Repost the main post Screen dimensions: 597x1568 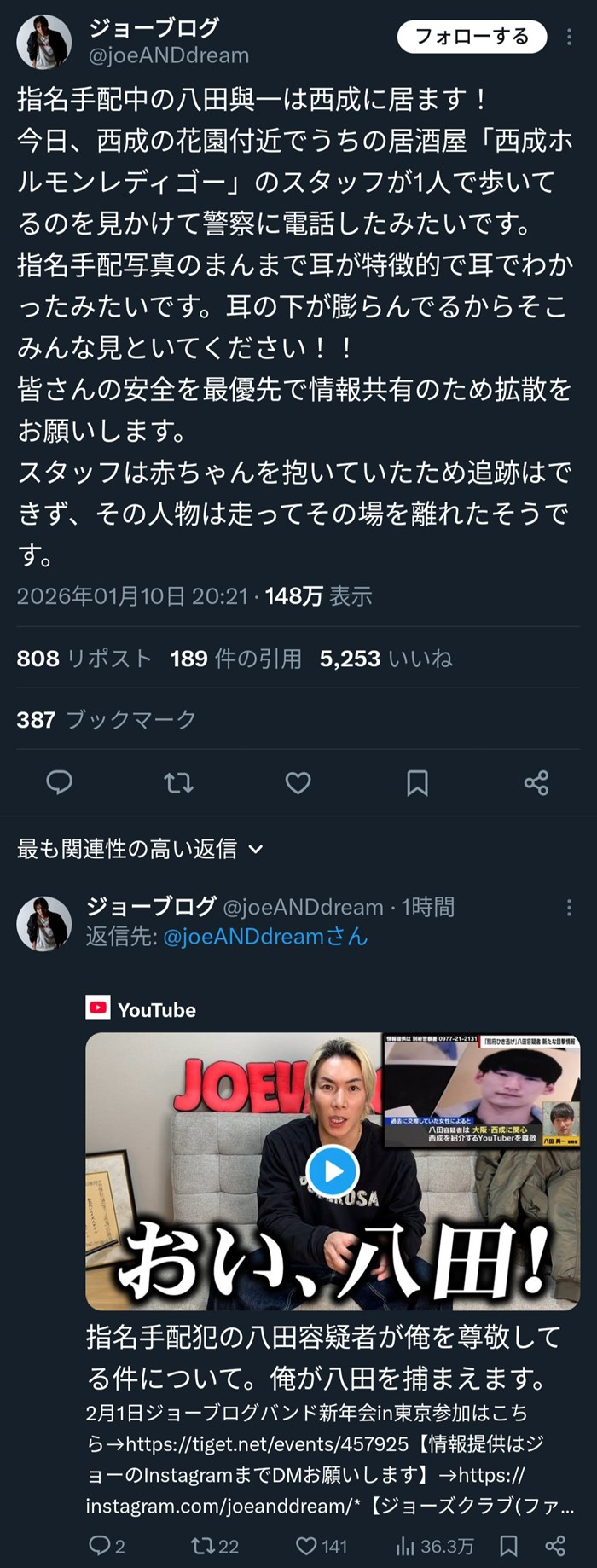pyautogui.click(x=178, y=782)
